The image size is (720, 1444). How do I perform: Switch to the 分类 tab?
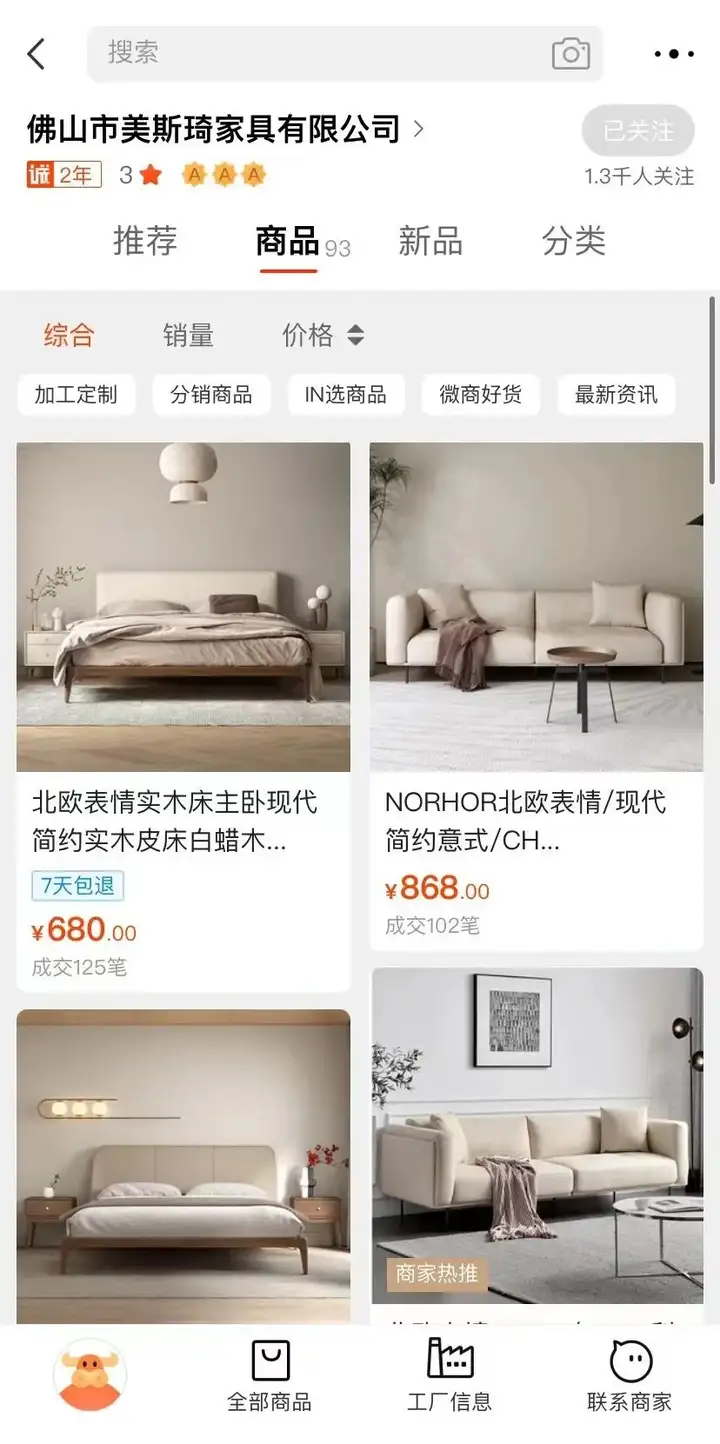tap(573, 242)
